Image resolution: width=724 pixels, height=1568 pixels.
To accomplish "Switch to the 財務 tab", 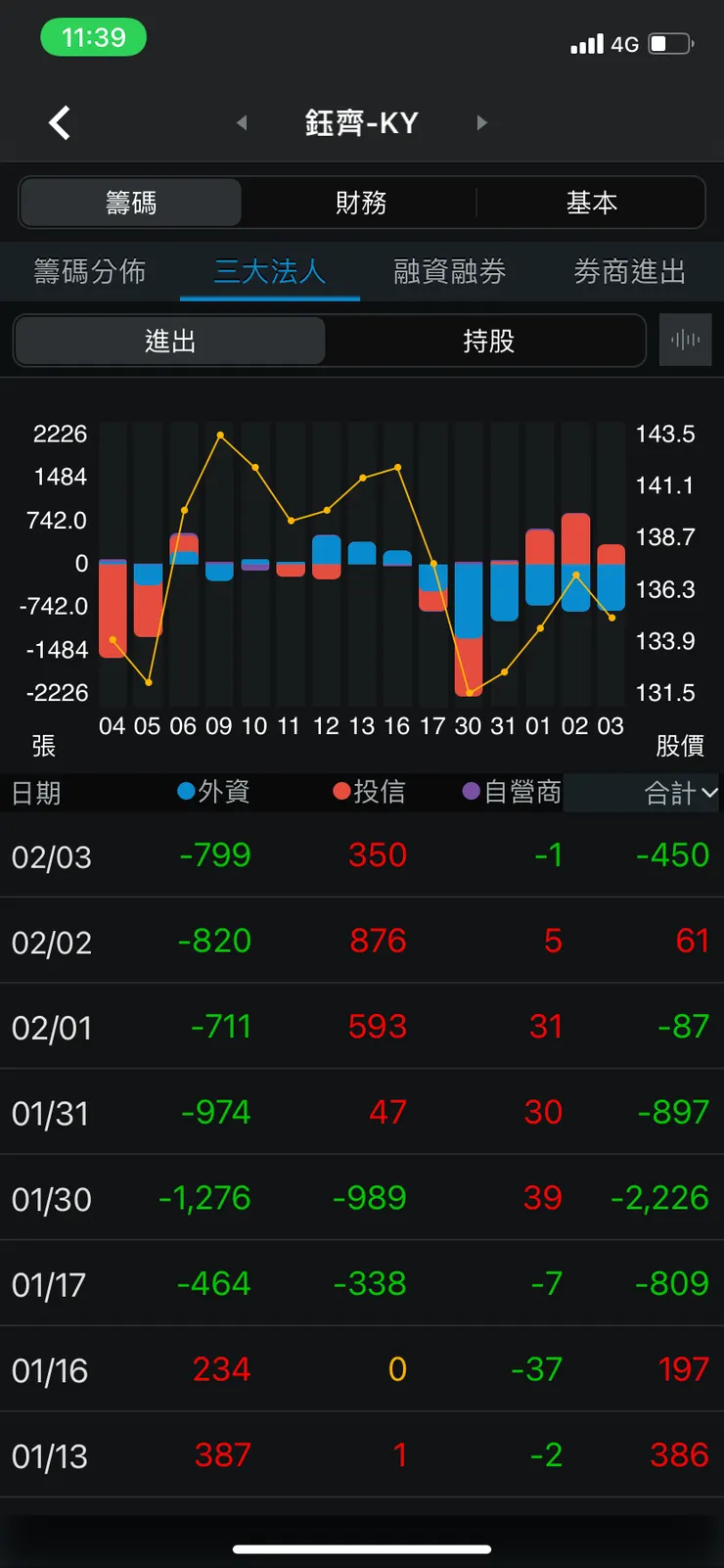I will coord(361,202).
